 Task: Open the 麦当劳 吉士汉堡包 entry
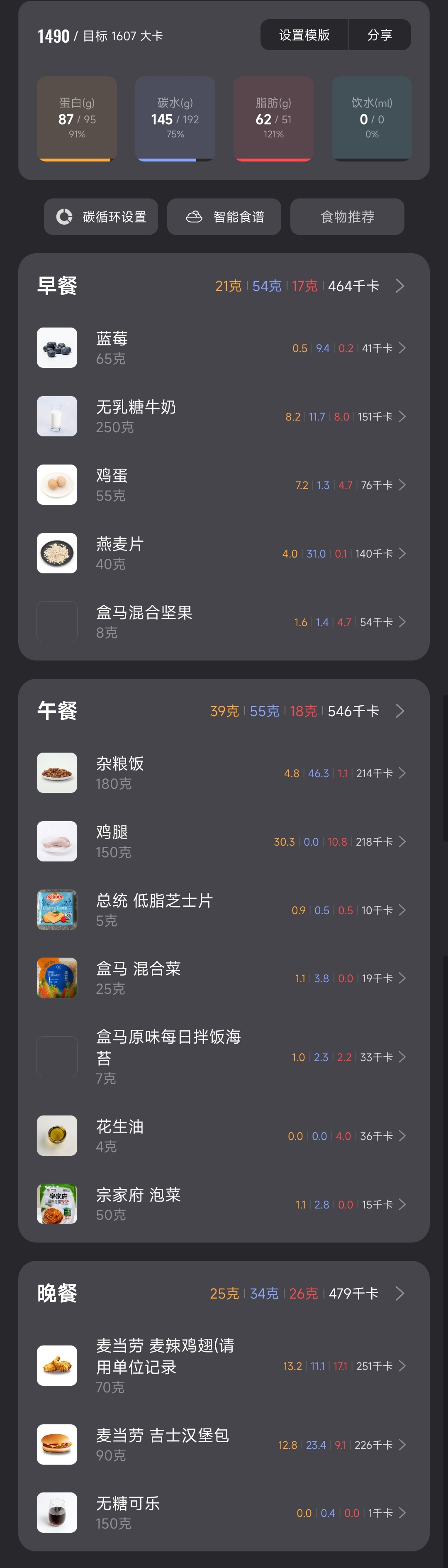pyautogui.click(x=224, y=1444)
